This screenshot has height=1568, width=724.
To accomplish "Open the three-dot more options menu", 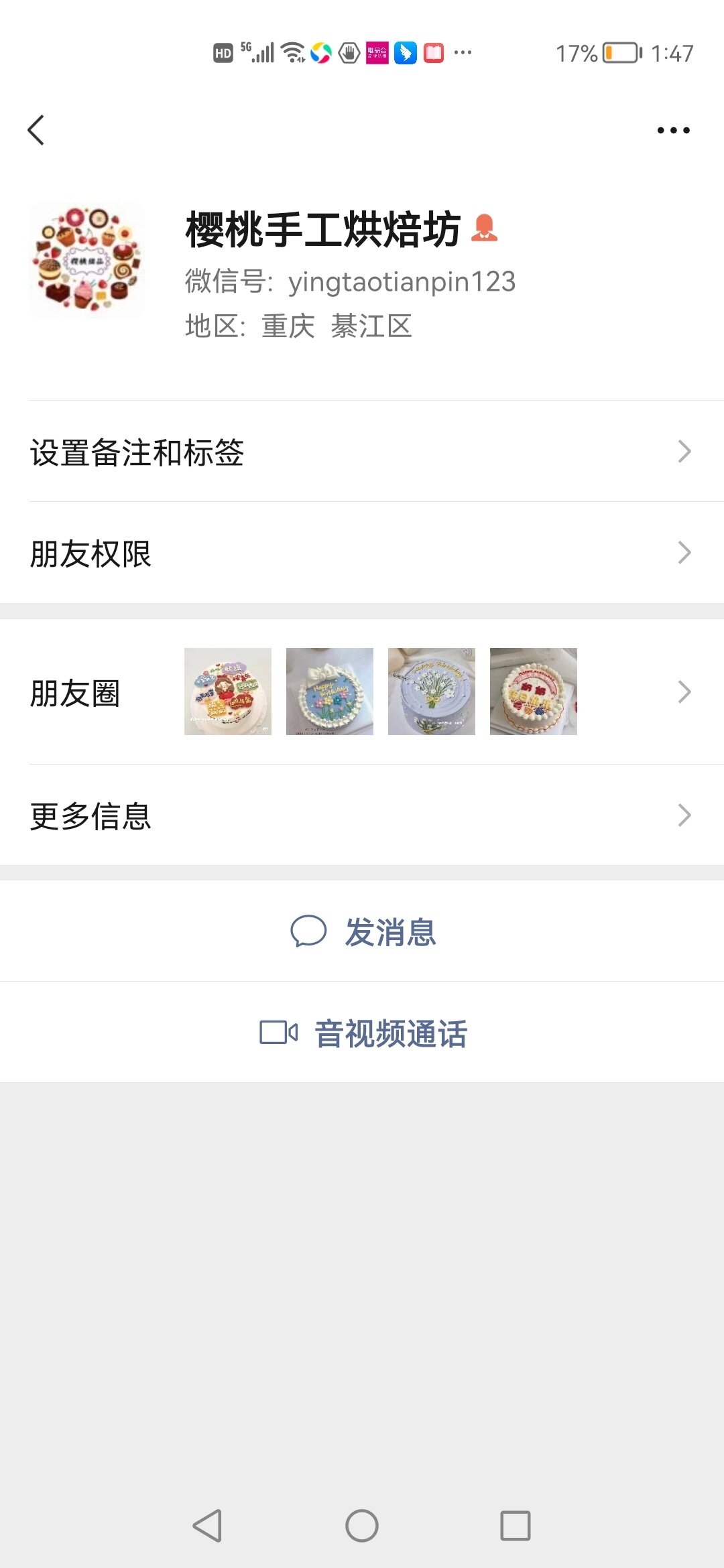I will click(x=673, y=130).
